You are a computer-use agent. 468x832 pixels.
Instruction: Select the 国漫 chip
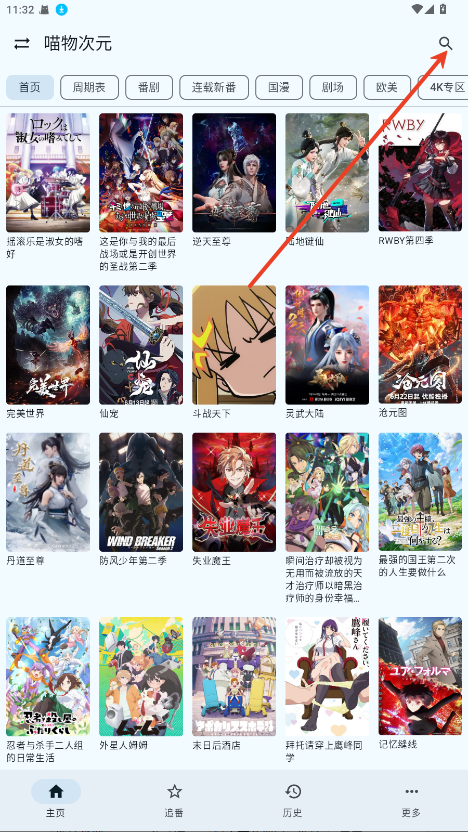click(279, 88)
